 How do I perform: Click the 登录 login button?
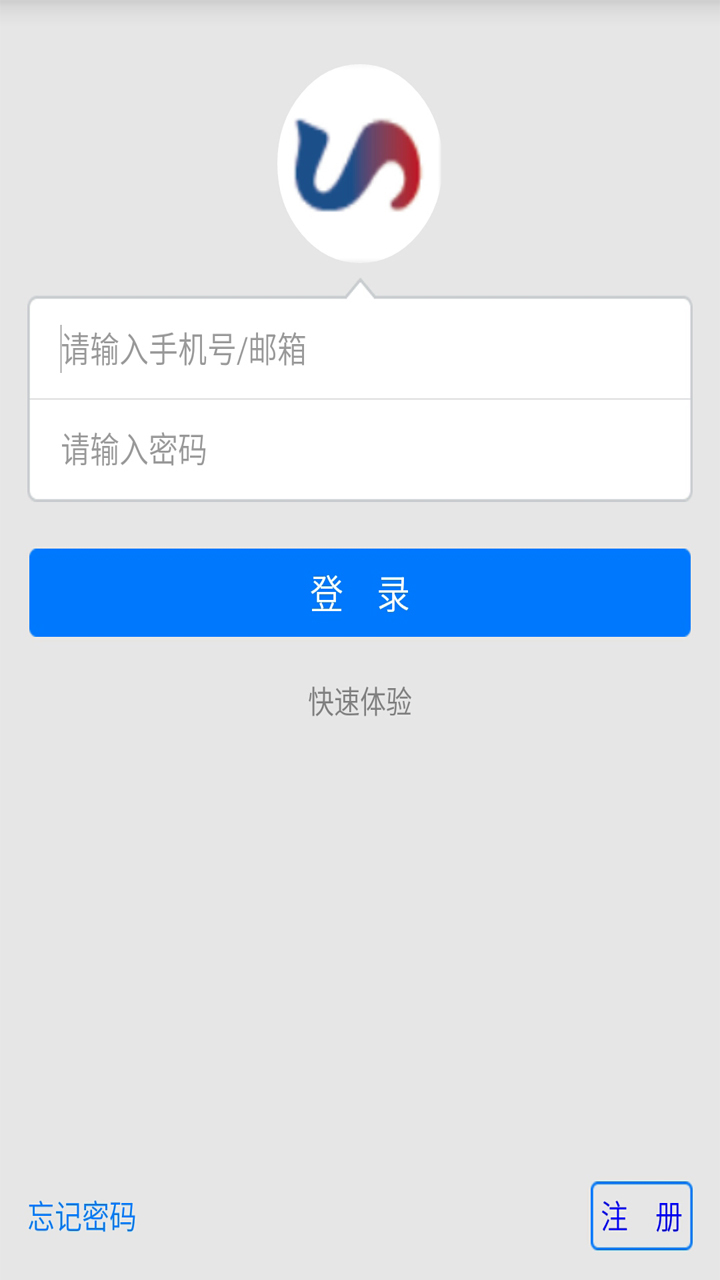(x=358, y=592)
